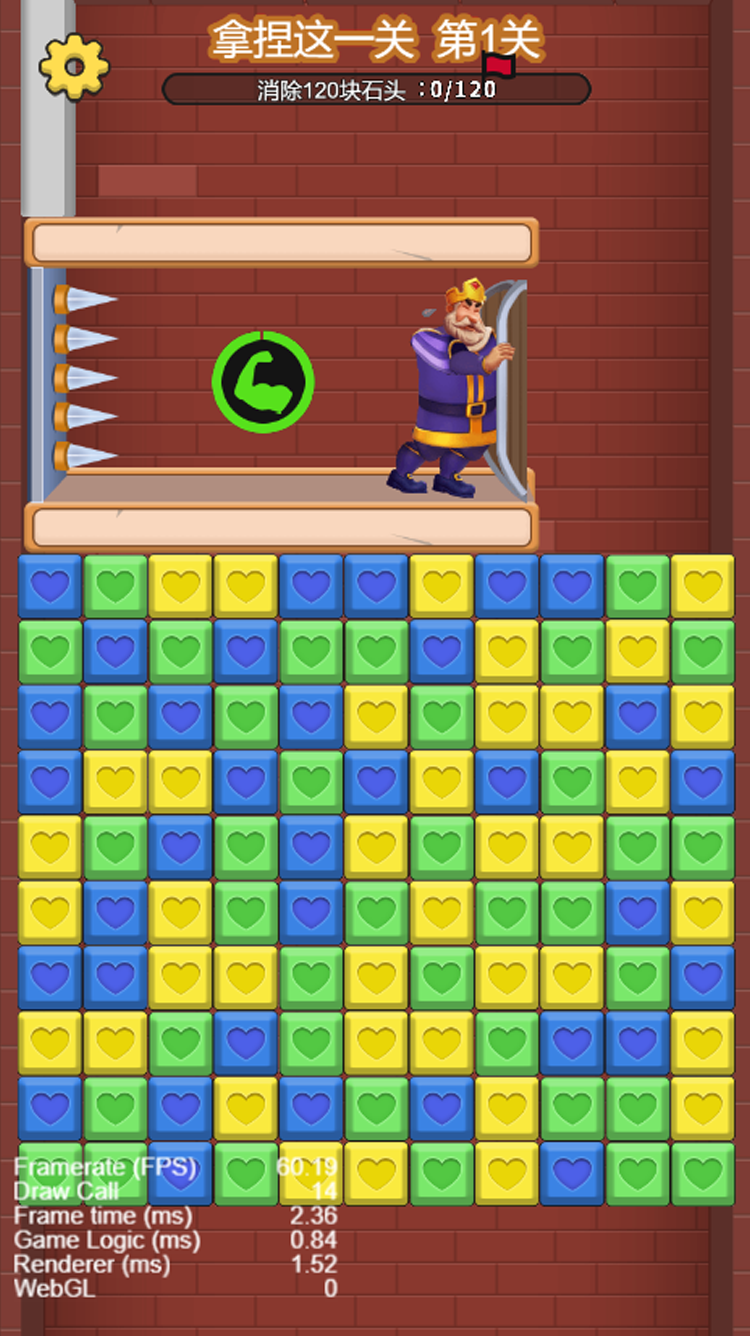Activate the green muscle power-up
The image size is (750, 1336).
(x=263, y=383)
